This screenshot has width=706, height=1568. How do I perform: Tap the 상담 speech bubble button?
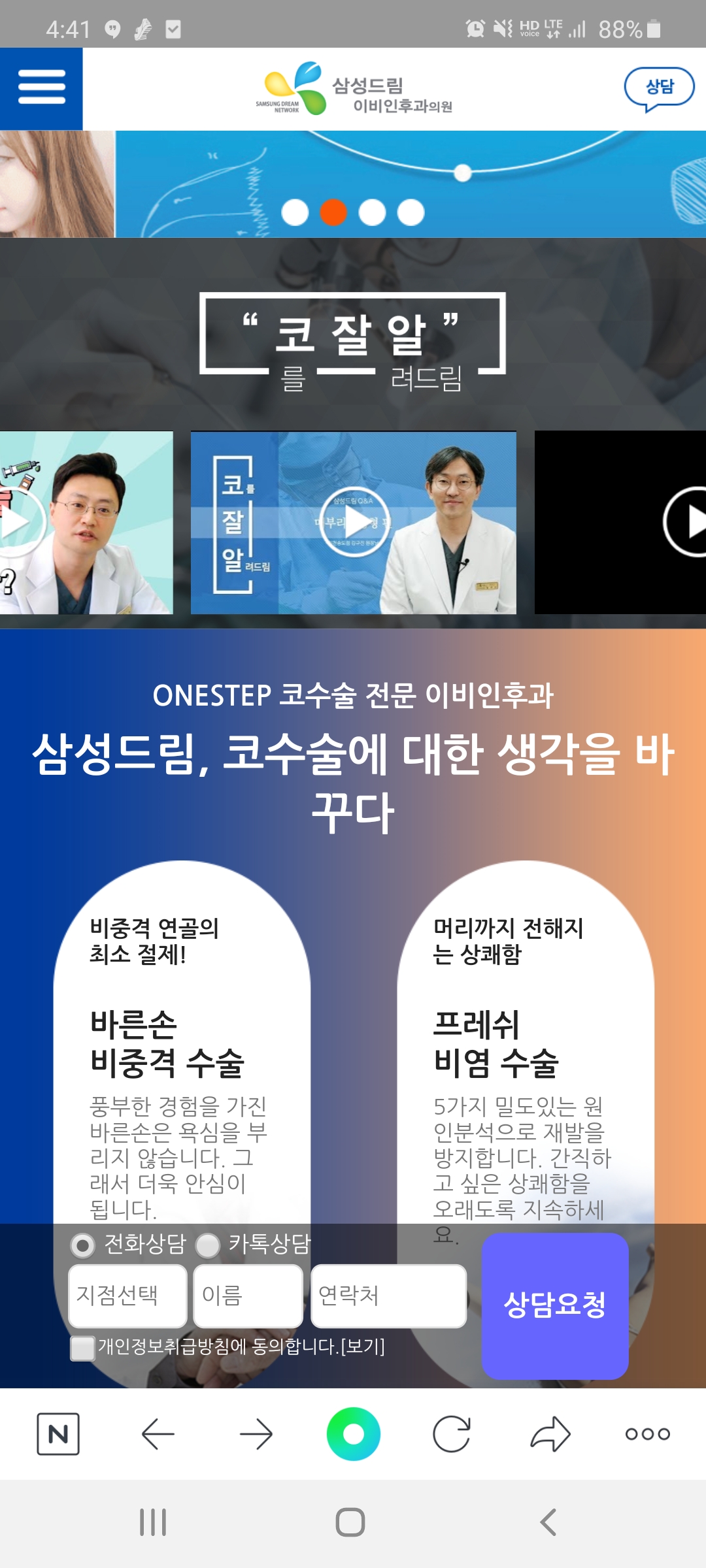pyautogui.click(x=659, y=90)
